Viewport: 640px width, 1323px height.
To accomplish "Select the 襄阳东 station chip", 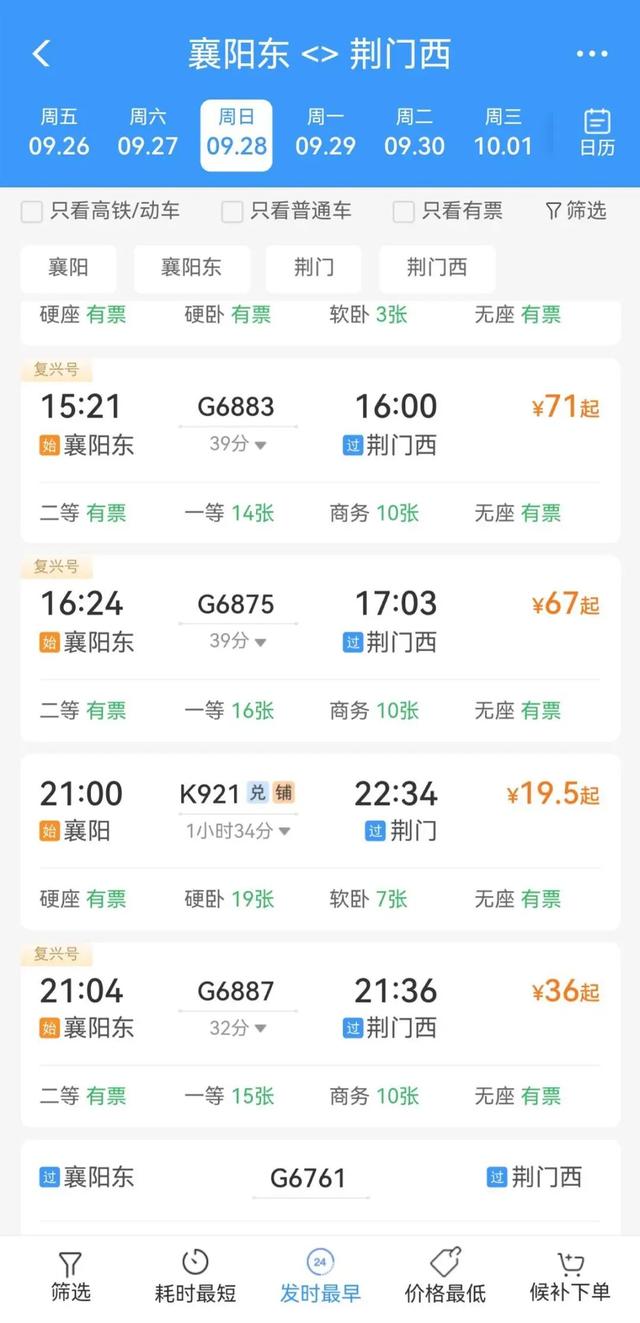I will (x=191, y=268).
